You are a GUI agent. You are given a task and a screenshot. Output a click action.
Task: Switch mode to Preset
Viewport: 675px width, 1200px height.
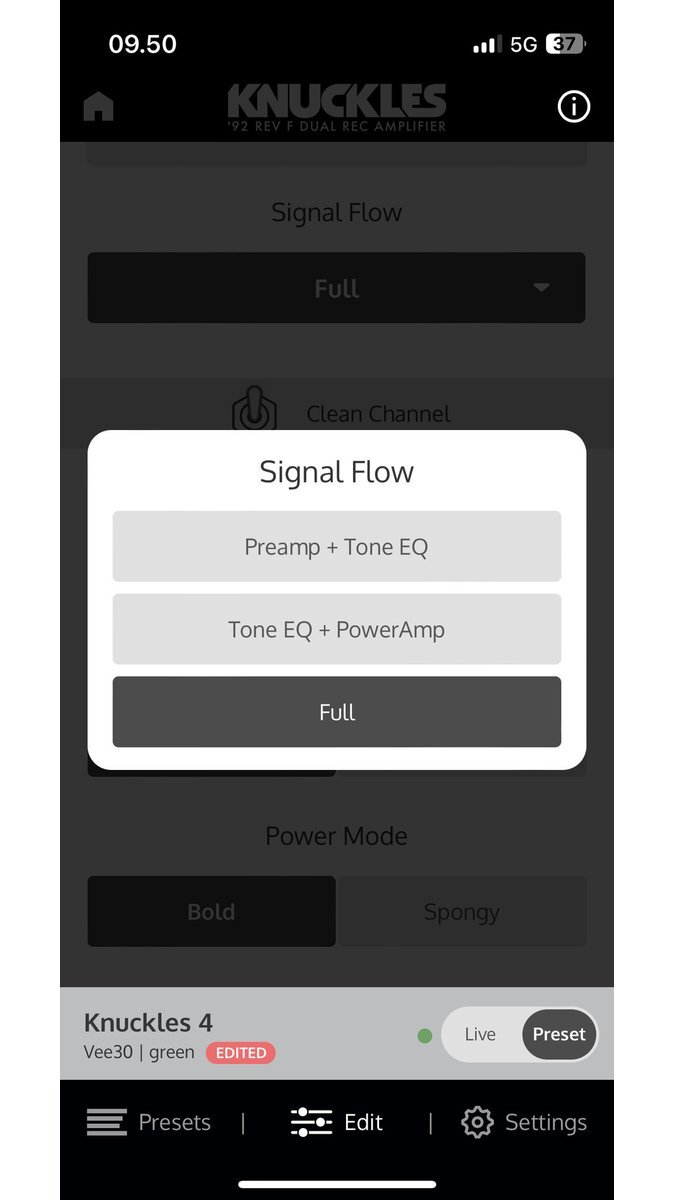coord(559,1034)
